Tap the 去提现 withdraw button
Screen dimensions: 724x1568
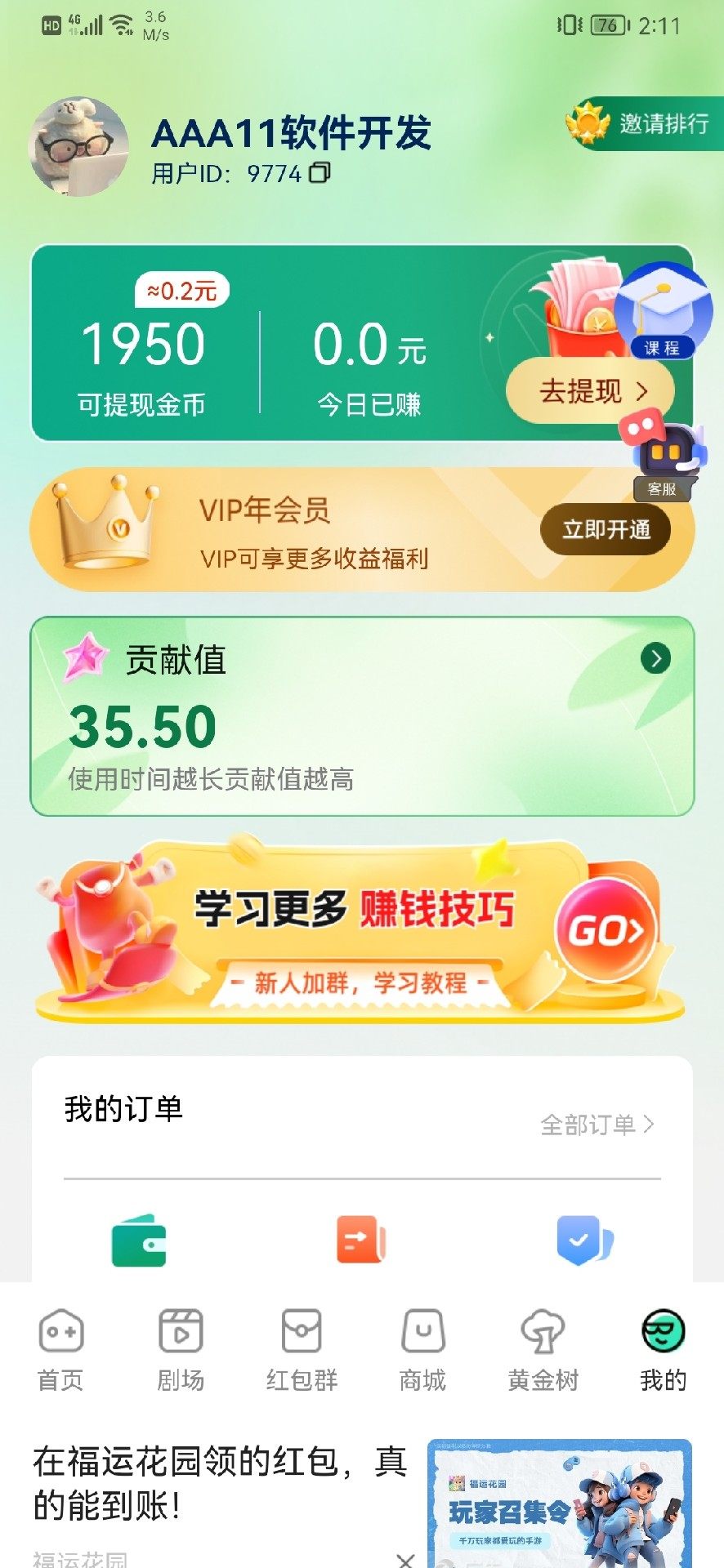590,391
